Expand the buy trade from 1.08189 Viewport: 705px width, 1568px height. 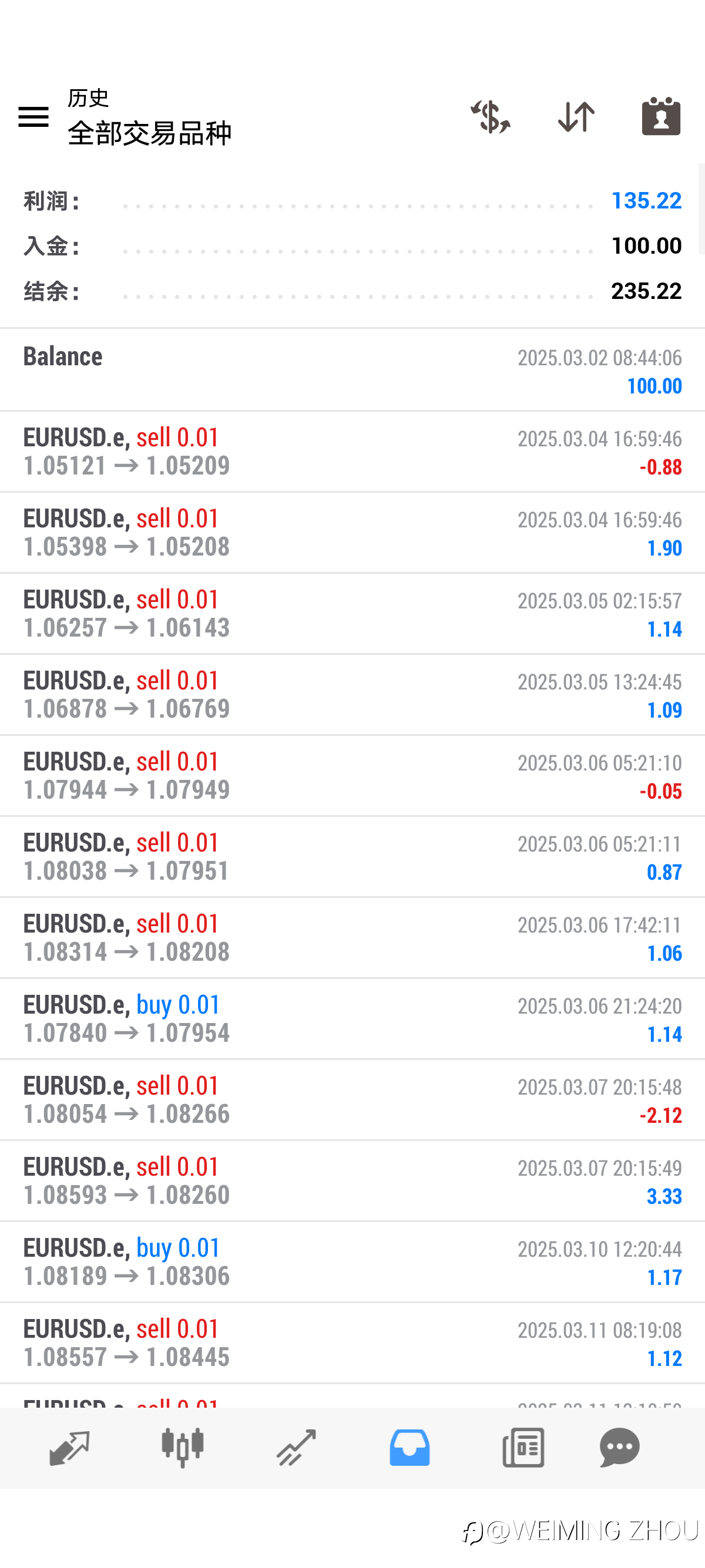pos(352,1262)
